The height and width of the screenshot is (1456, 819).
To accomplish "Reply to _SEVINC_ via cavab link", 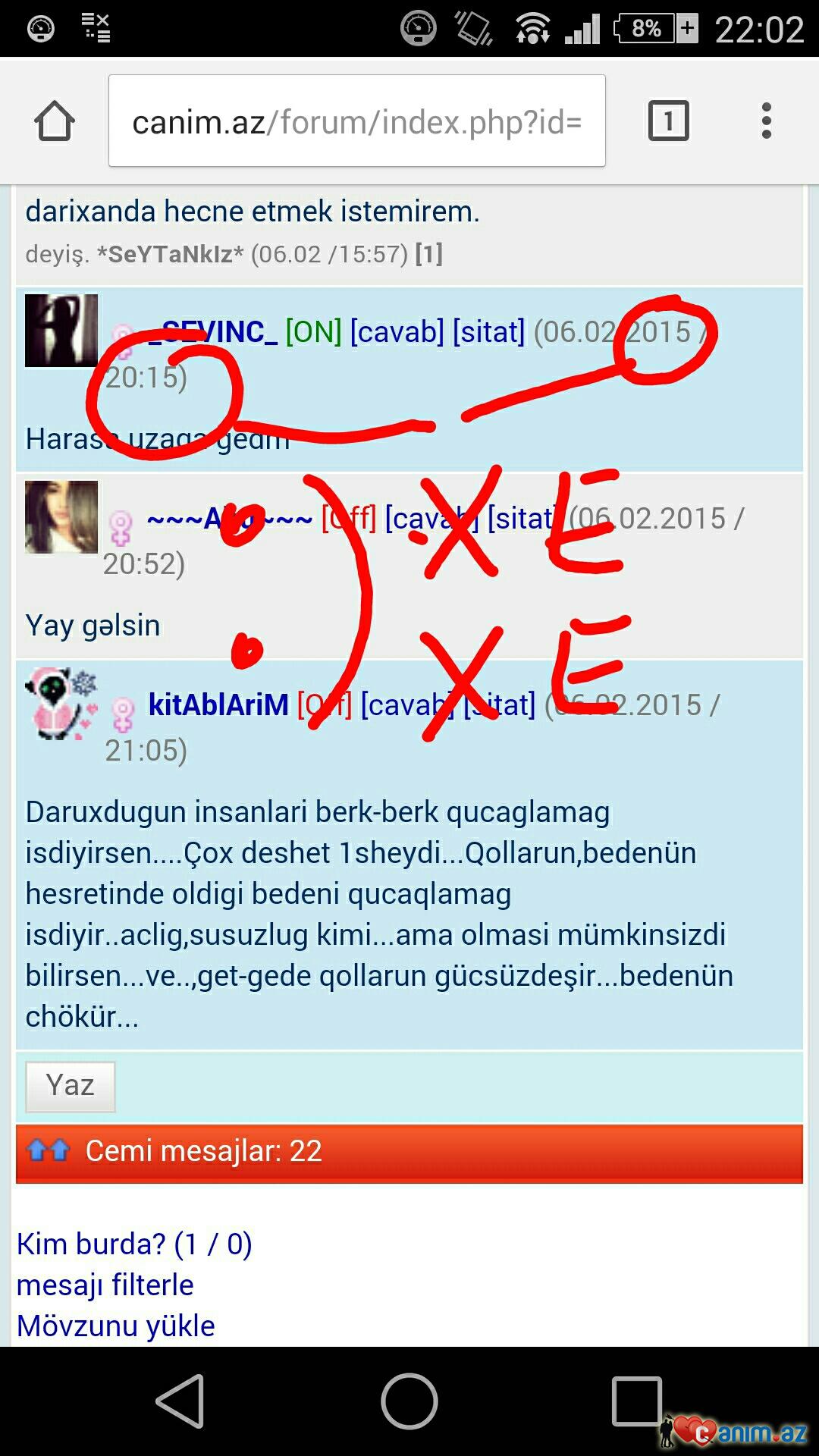I will tap(397, 332).
